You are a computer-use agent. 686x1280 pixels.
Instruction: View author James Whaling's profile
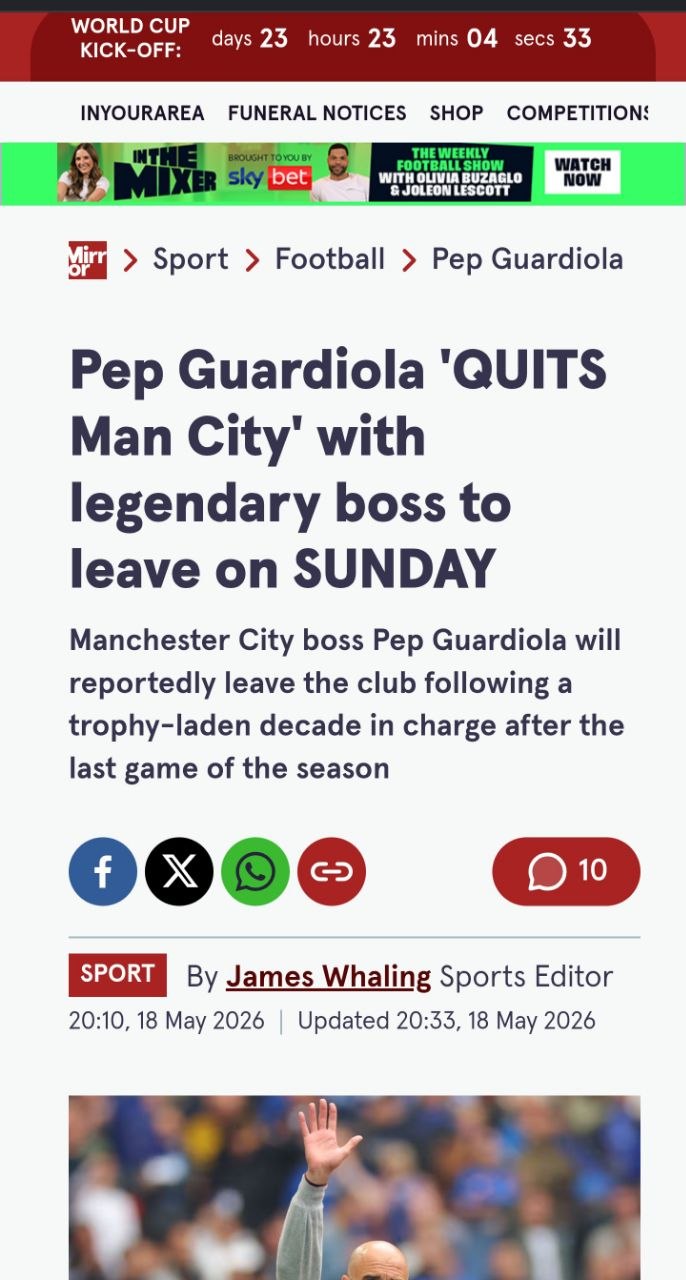pyautogui.click(x=328, y=977)
